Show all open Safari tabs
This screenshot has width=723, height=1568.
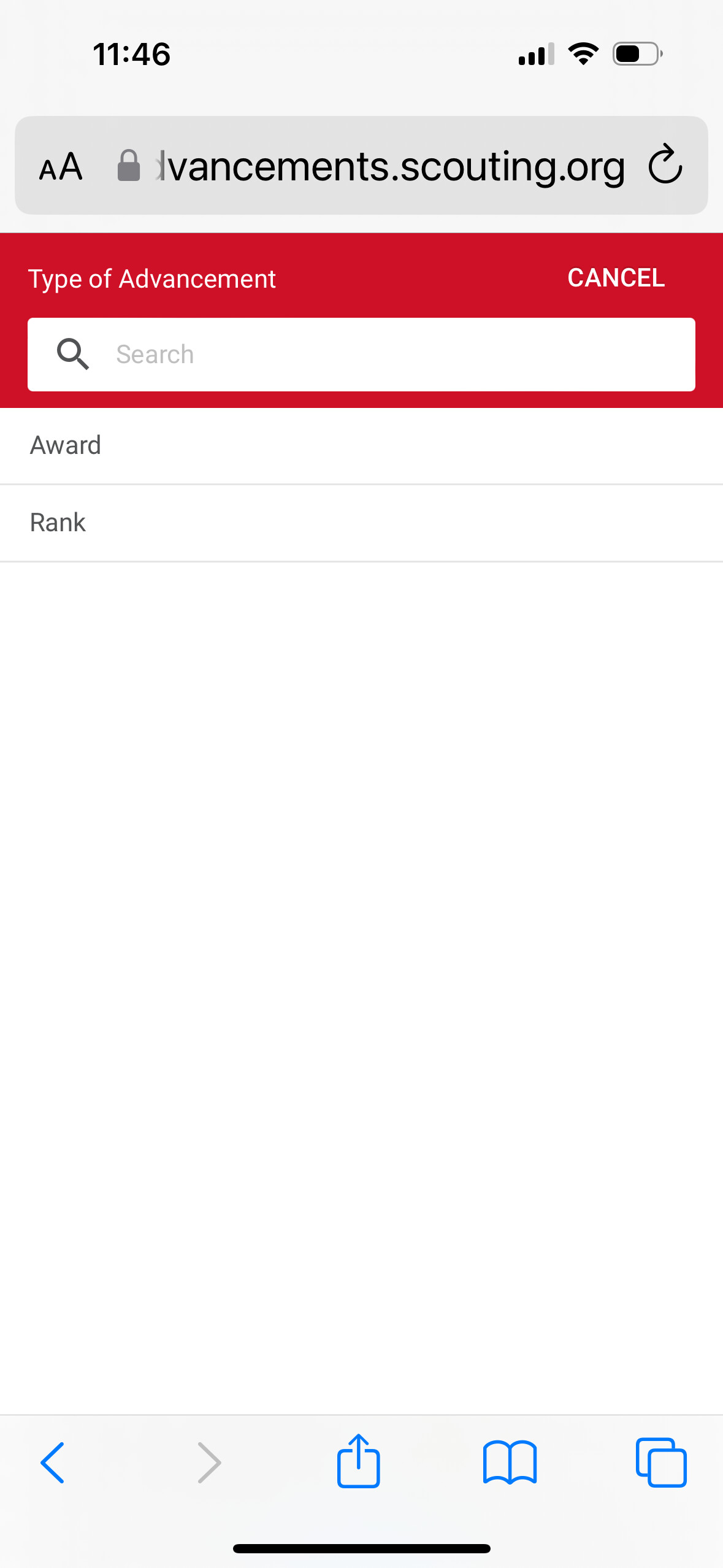point(661,1462)
